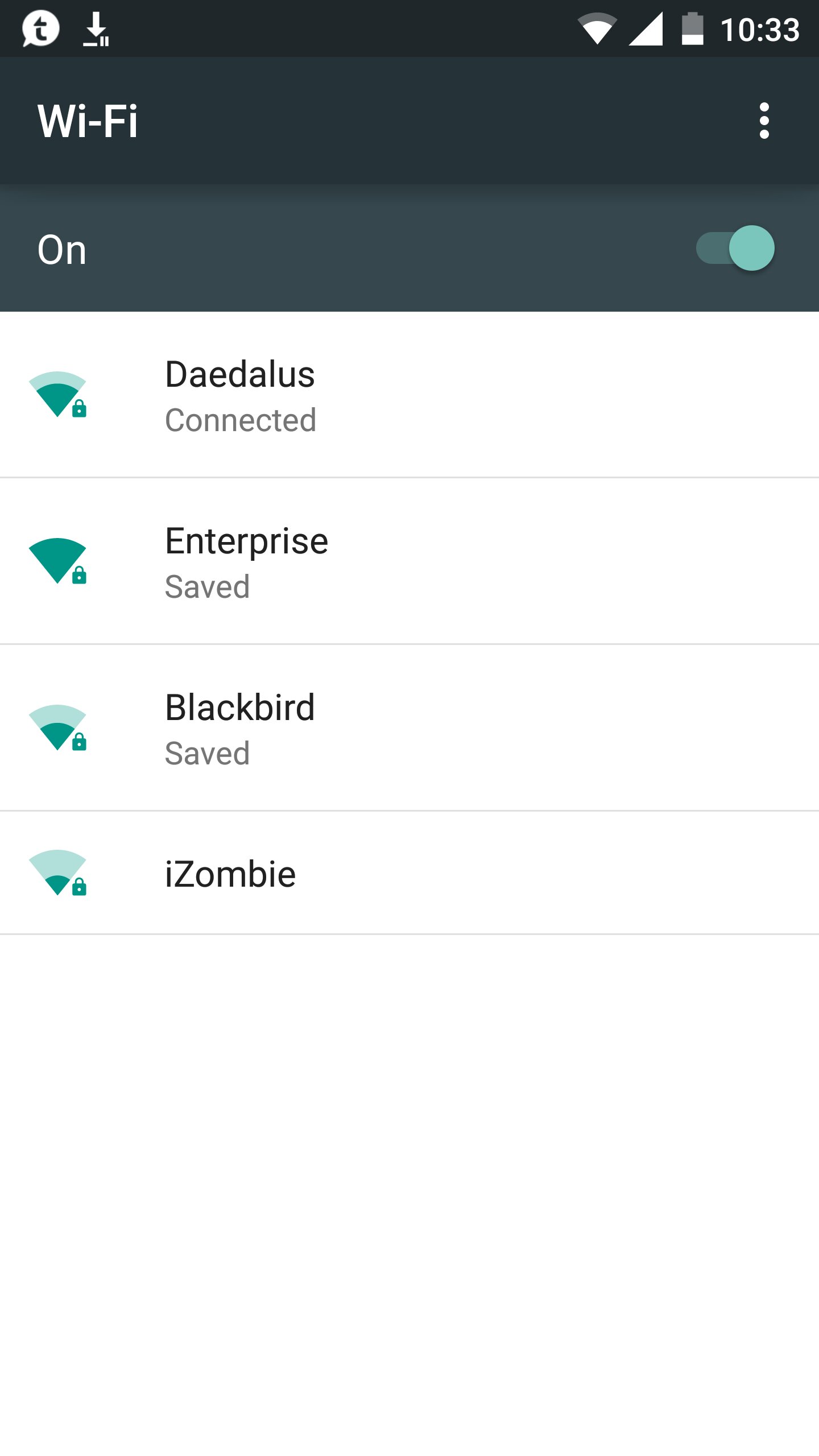Viewport: 819px width, 1456px height.
Task: Tap the saved Blackbird network
Action: [x=409, y=729]
